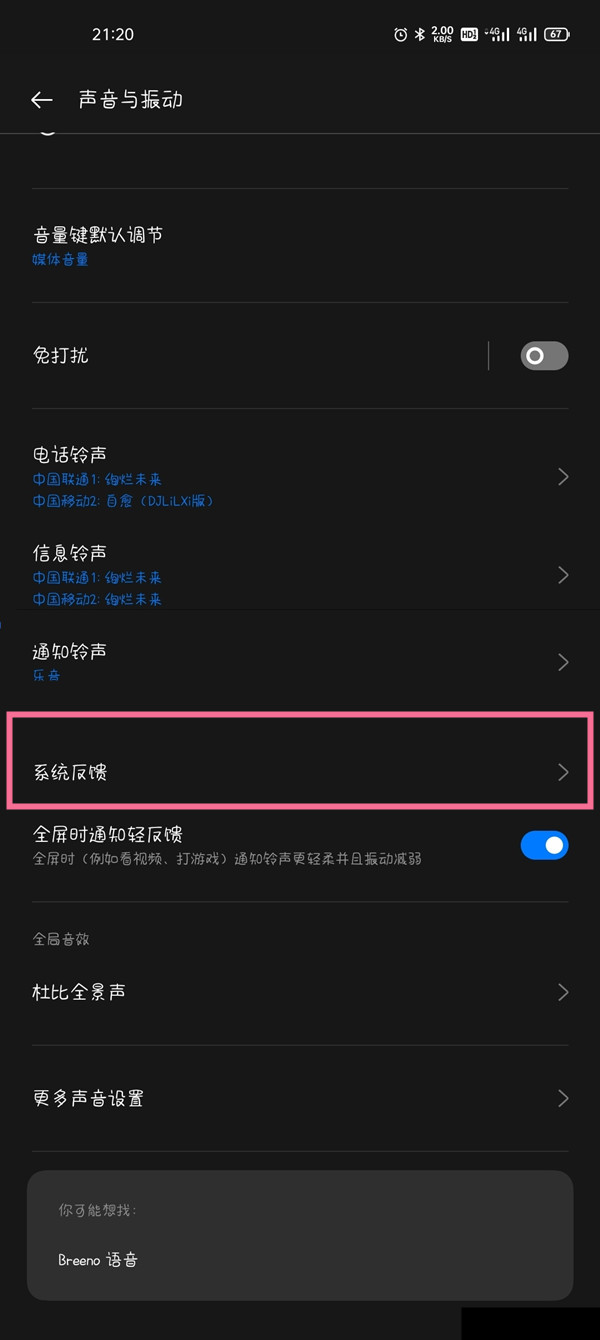
Task: Open 杜比全景声 settings
Action: pos(300,992)
